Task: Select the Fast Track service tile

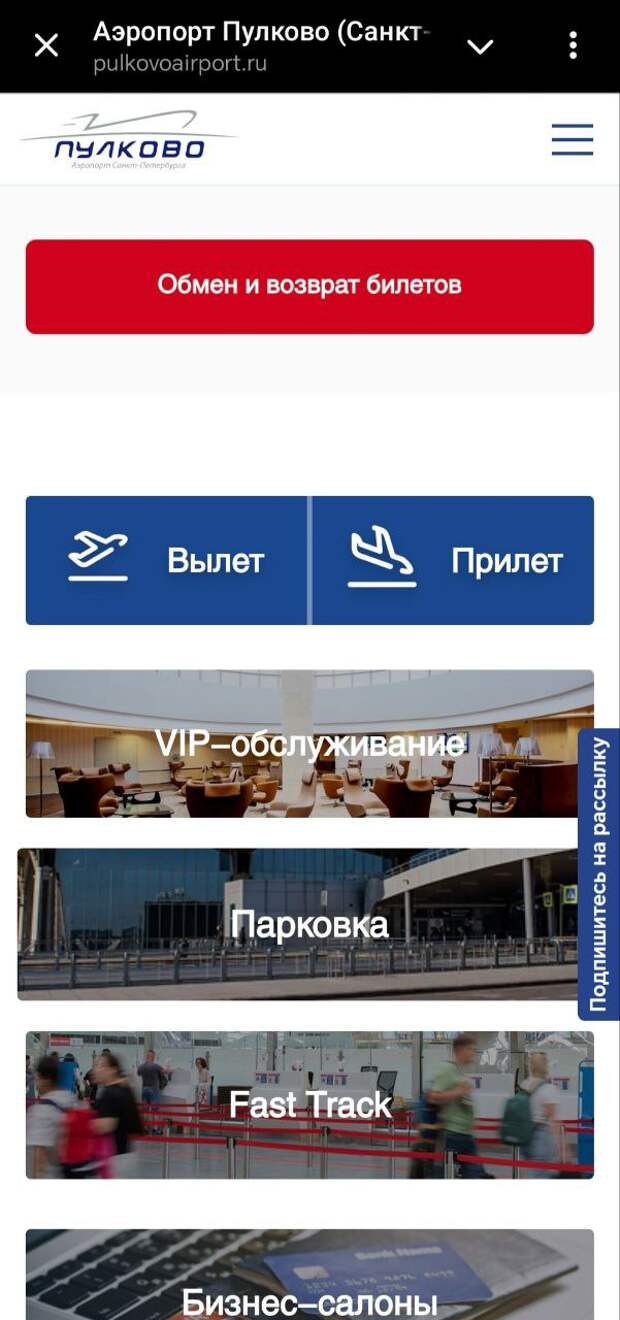Action: coord(310,1105)
